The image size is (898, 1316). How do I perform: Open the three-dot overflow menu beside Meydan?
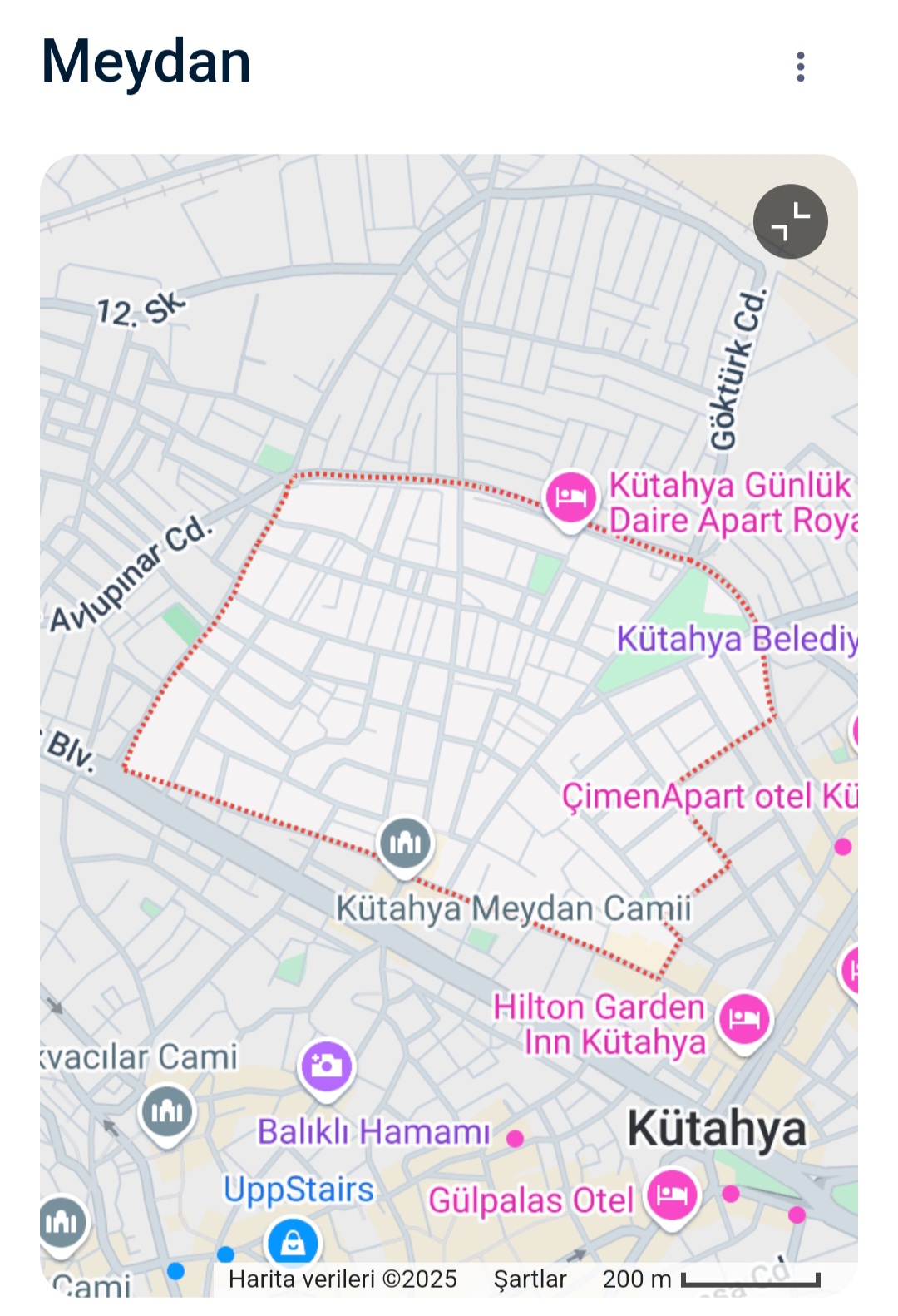point(801,68)
